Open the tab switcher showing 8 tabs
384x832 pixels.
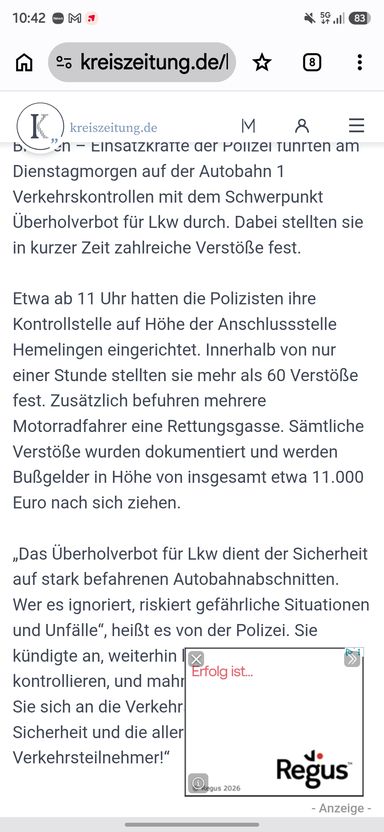tap(312, 63)
